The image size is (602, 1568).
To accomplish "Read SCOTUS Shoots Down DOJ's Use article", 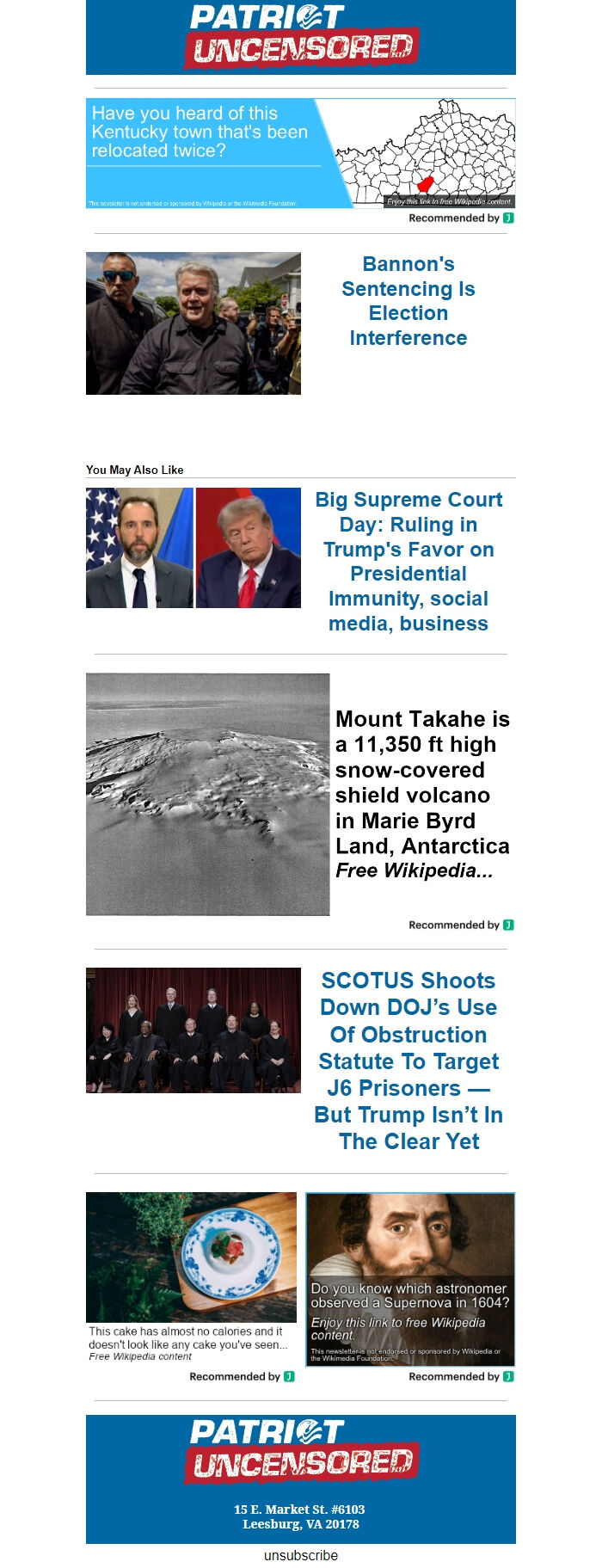I will (x=408, y=1060).
